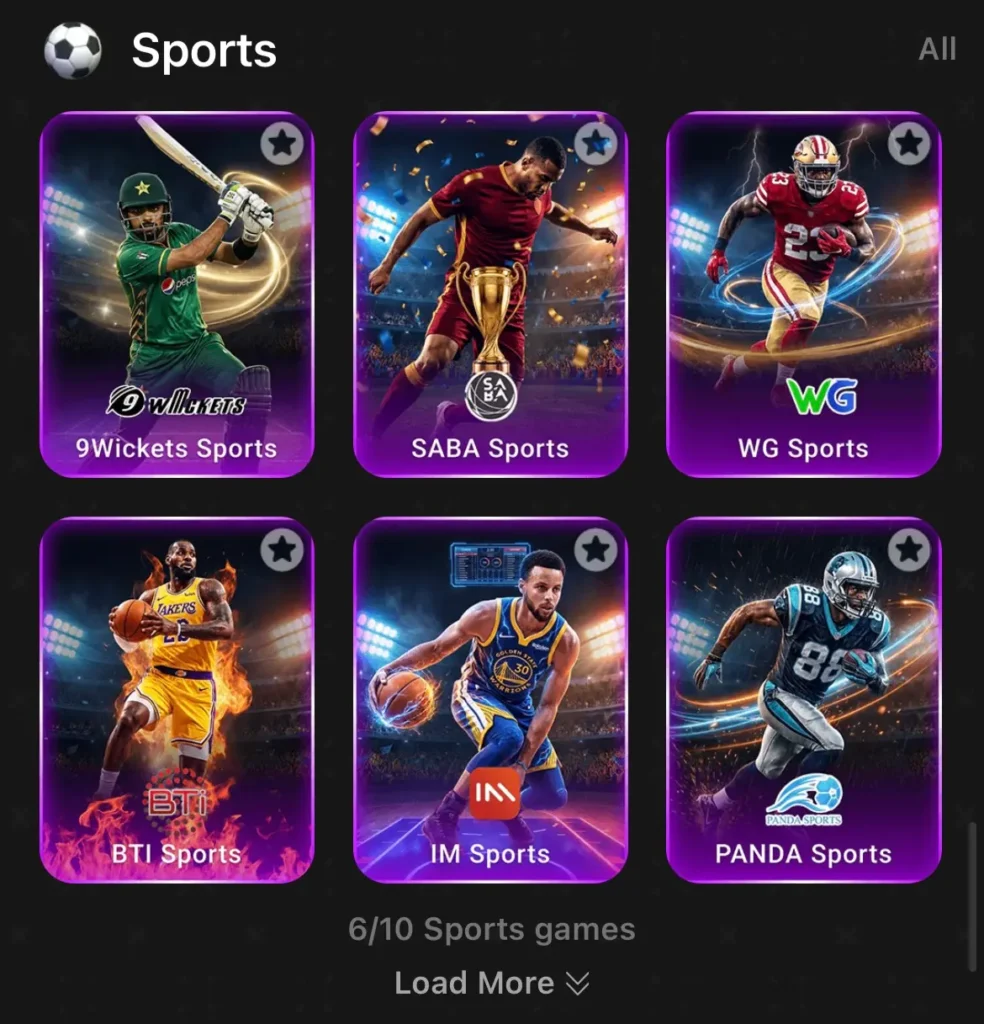Screen dimensions: 984x1024
Task: Toggle PANDA Sports favorite star
Action: (910, 549)
